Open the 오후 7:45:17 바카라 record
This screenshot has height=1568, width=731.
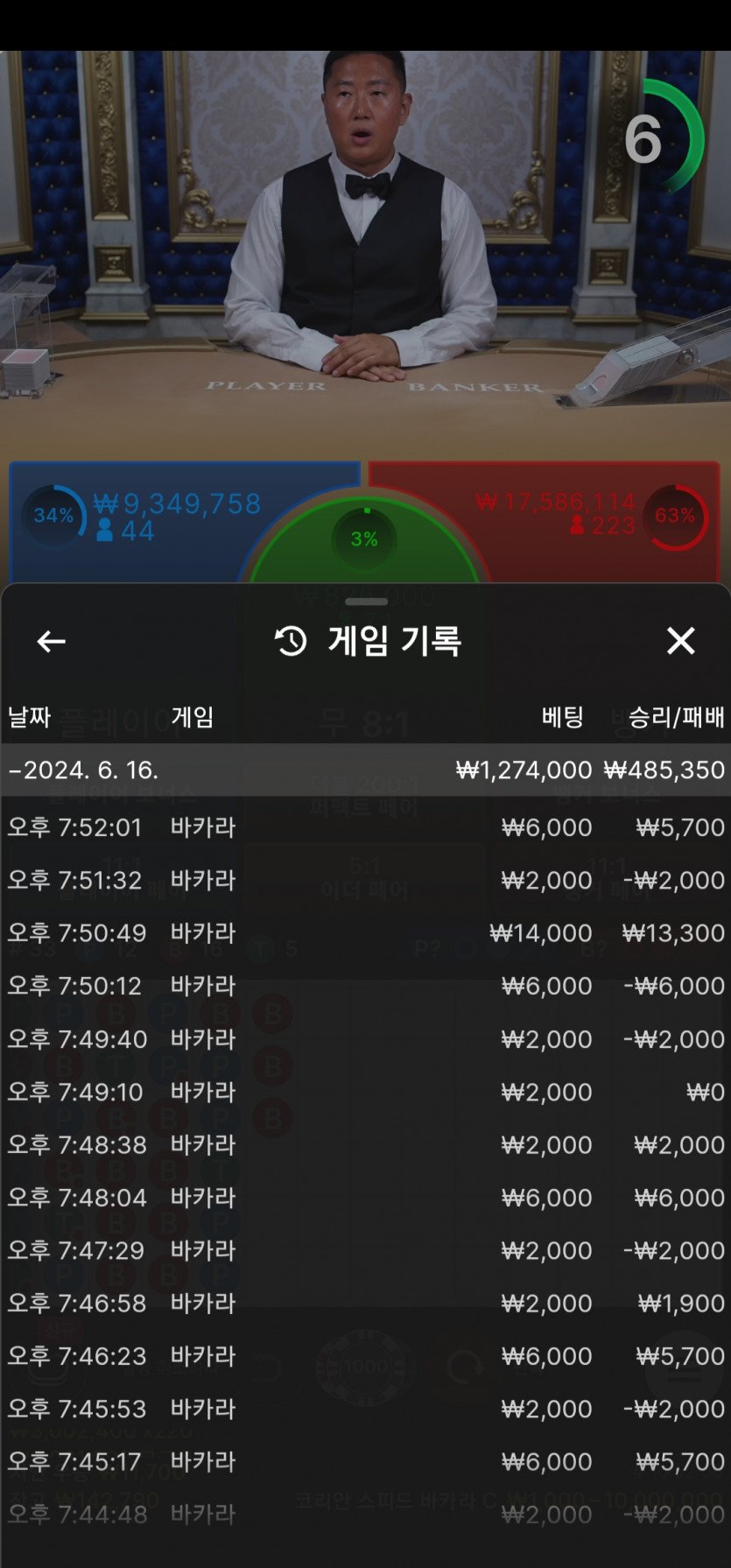365,1461
